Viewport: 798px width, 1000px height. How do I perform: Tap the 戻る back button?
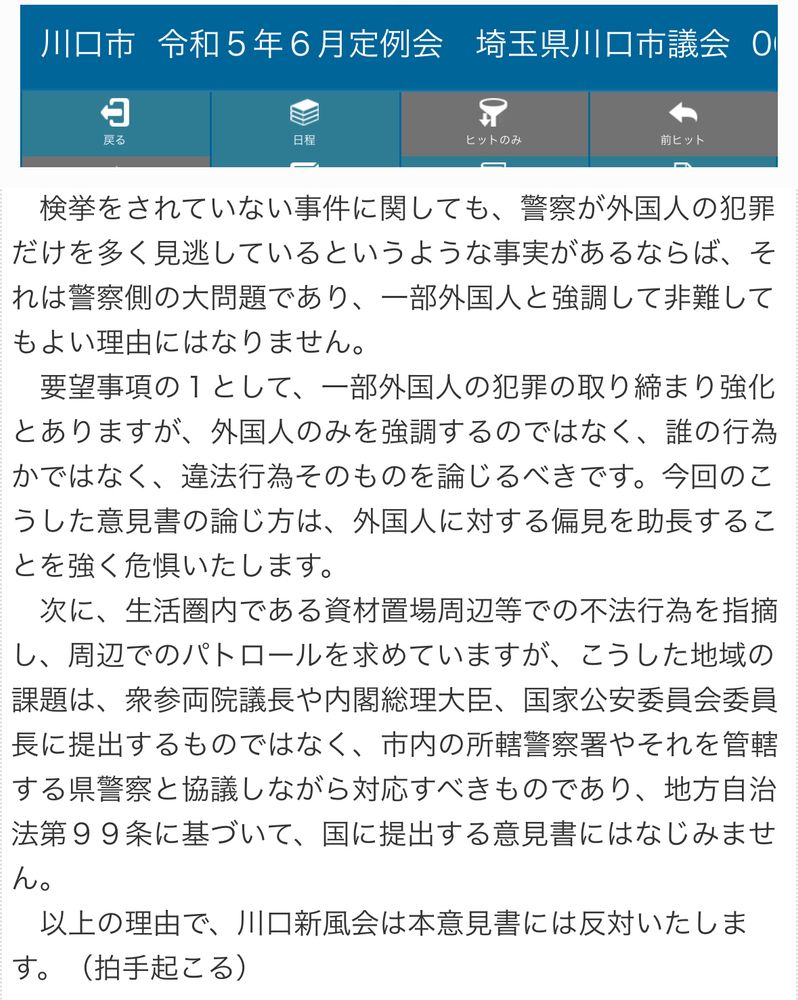(x=115, y=123)
